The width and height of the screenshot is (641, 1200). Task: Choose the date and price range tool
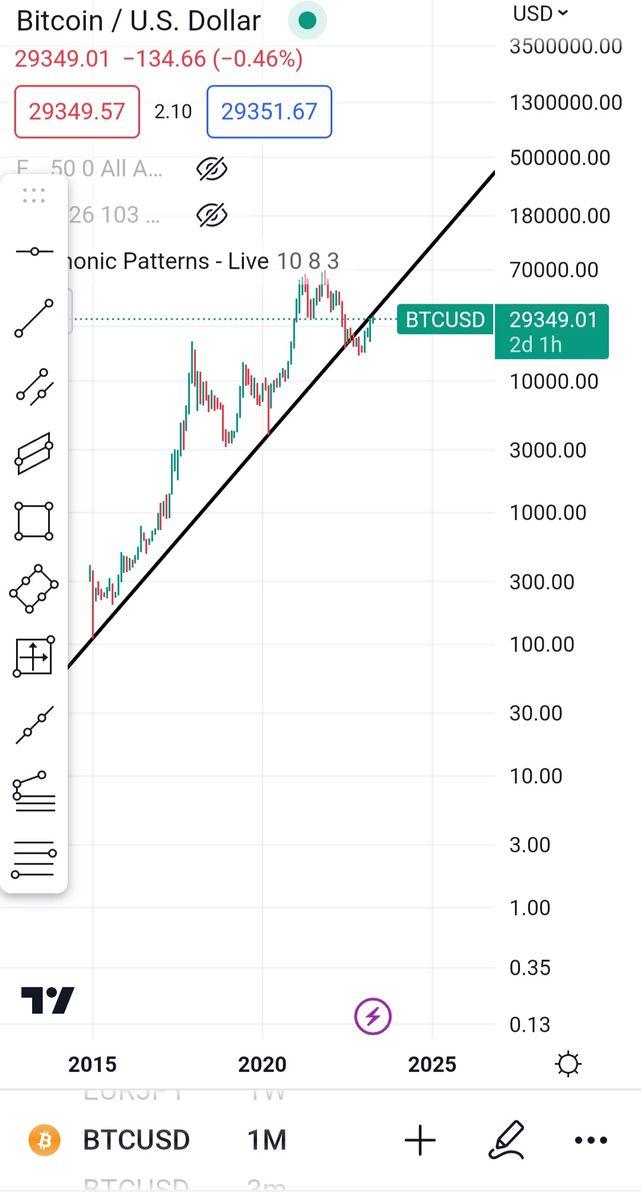(x=35, y=657)
